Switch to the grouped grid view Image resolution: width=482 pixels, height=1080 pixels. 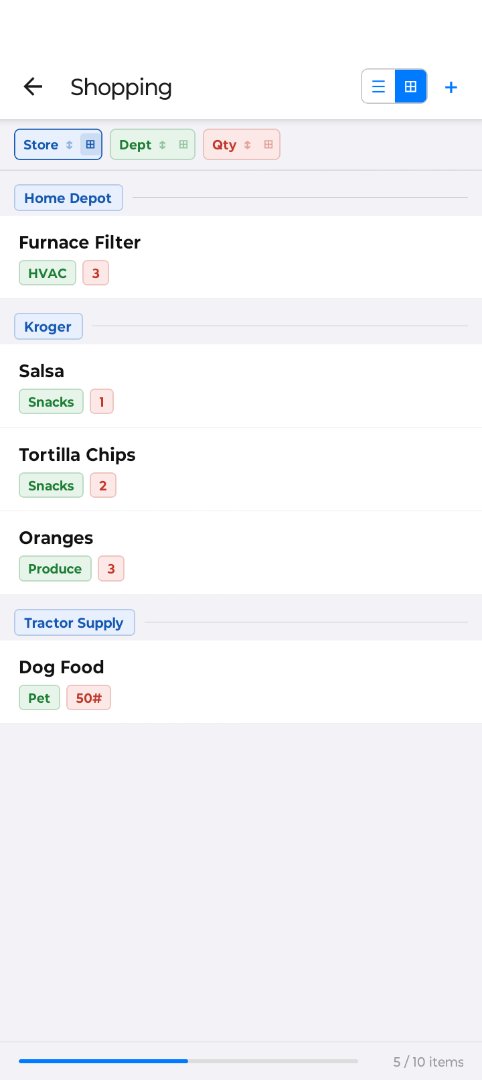point(410,87)
